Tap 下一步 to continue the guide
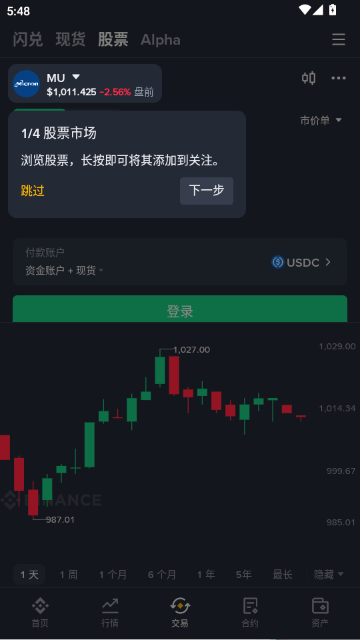Screen dimensions: 360x640 click(x=207, y=191)
